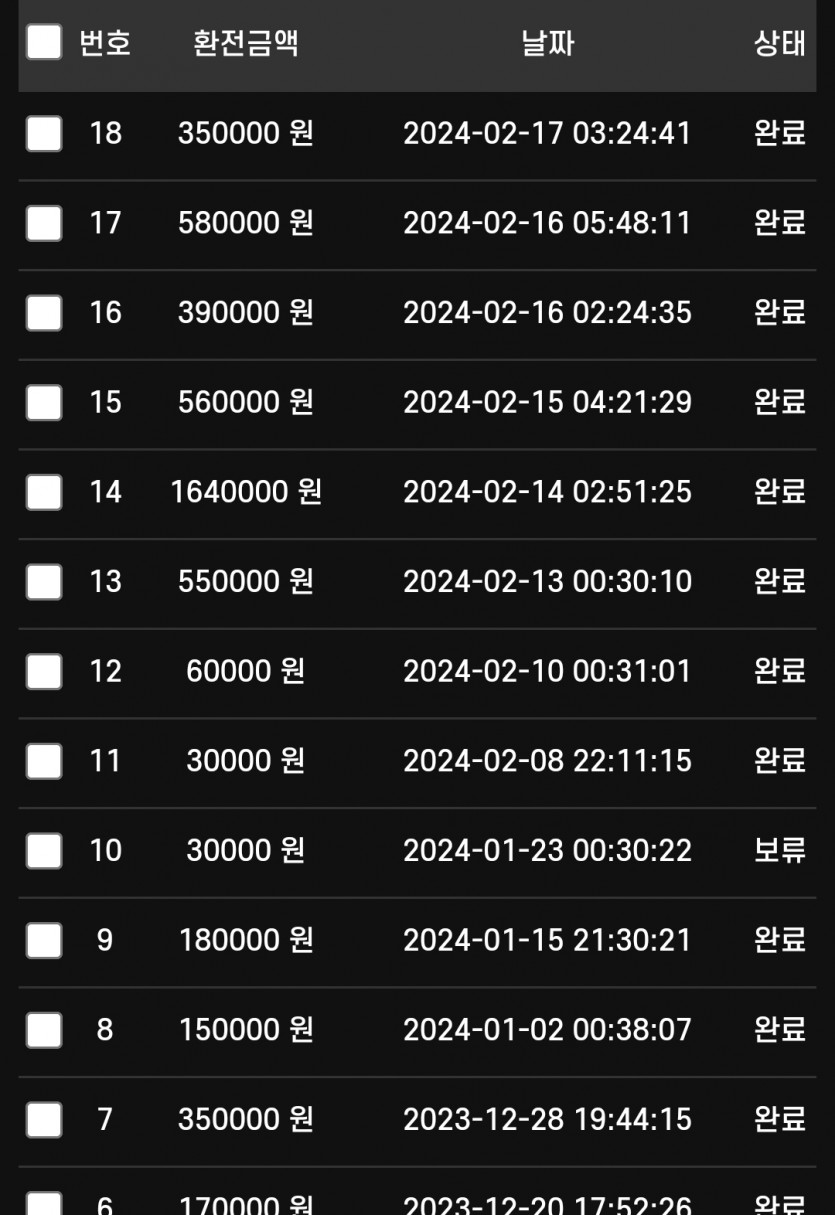Tick the checkbox for row number 17

[x=44, y=223]
